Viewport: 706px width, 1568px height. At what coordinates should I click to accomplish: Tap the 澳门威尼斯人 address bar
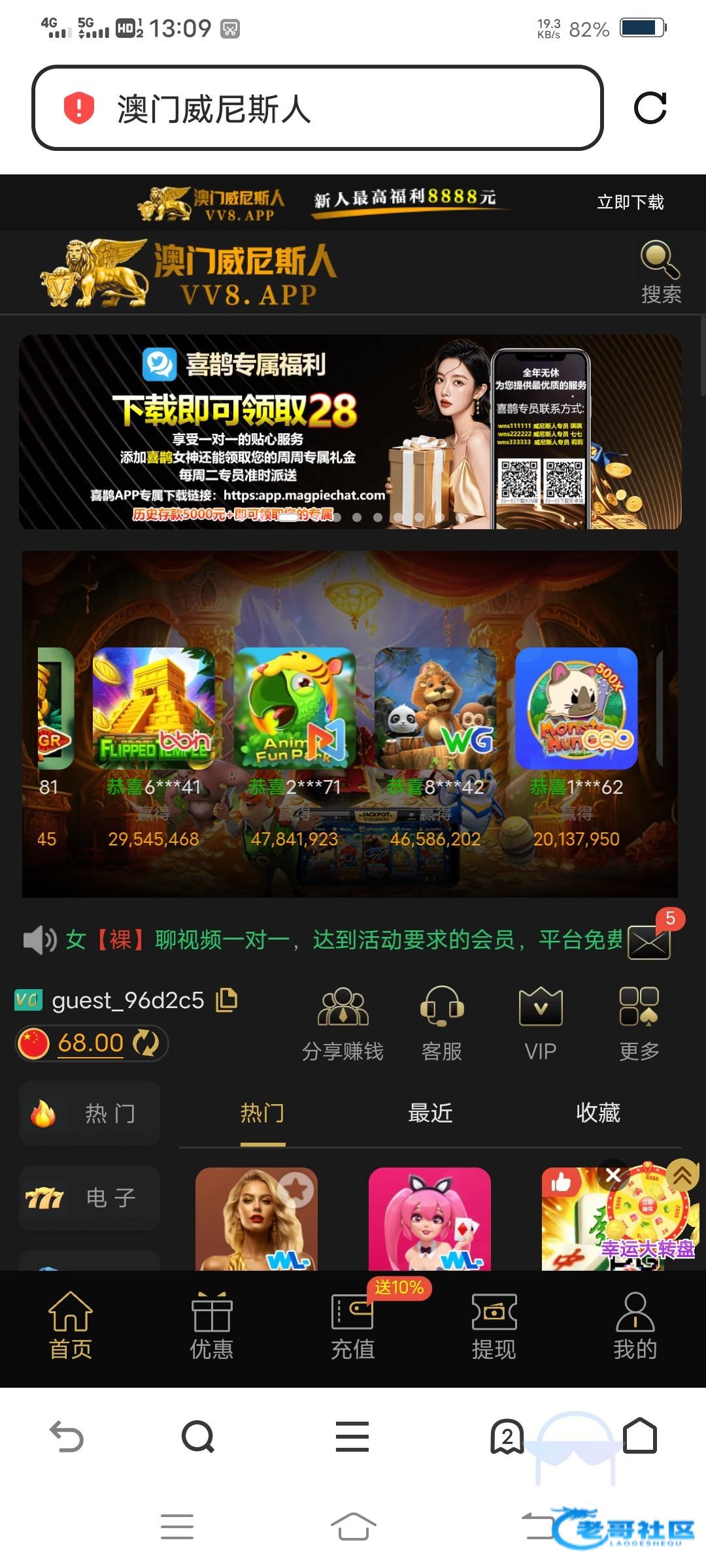coord(317,108)
